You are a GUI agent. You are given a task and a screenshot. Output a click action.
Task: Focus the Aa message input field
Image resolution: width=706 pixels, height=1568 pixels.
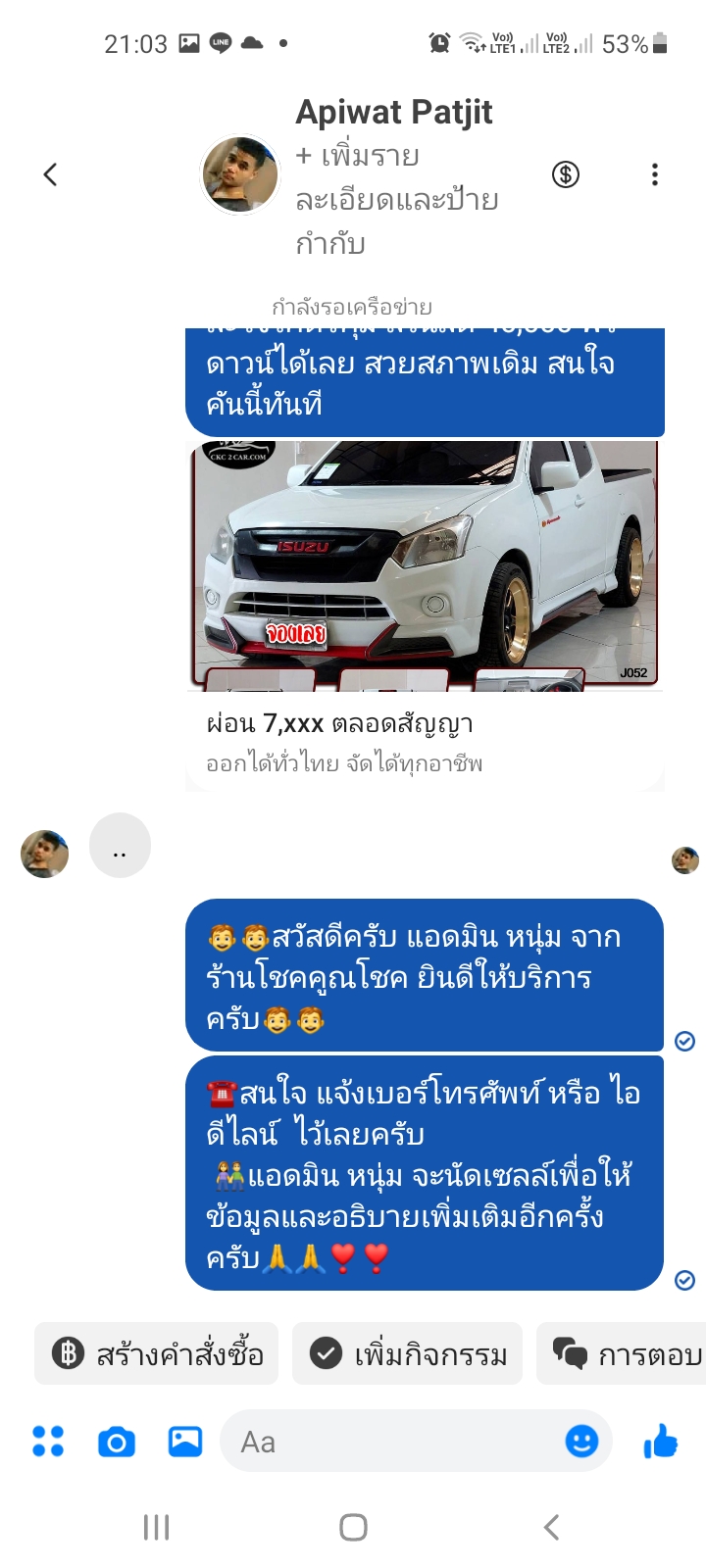point(392,1442)
